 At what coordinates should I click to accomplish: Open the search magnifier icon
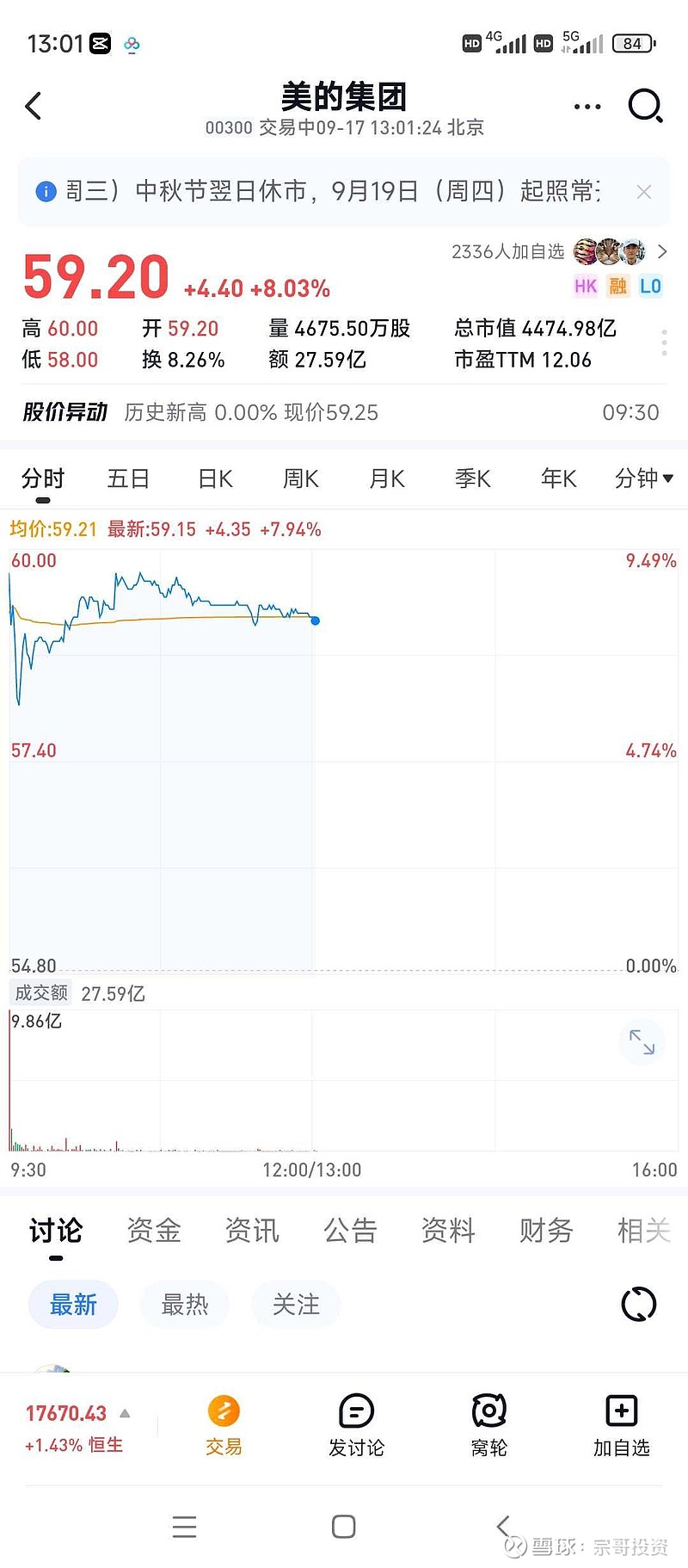(x=646, y=106)
